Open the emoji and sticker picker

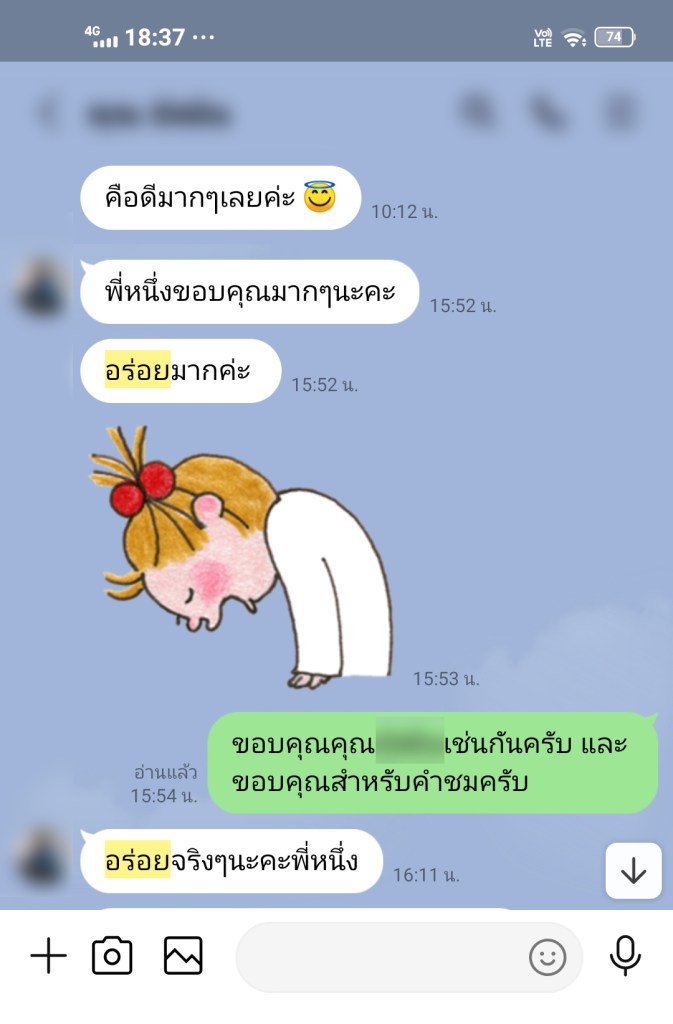click(x=547, y=958)
